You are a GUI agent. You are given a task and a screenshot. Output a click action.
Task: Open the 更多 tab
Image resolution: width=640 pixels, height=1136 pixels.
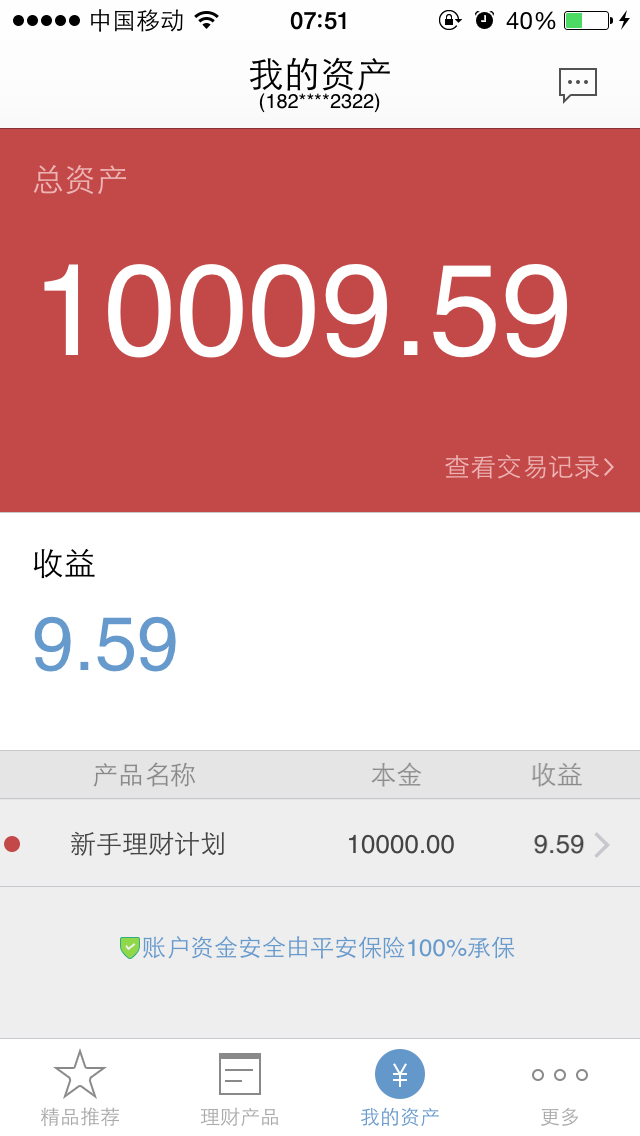(560, 1087)
